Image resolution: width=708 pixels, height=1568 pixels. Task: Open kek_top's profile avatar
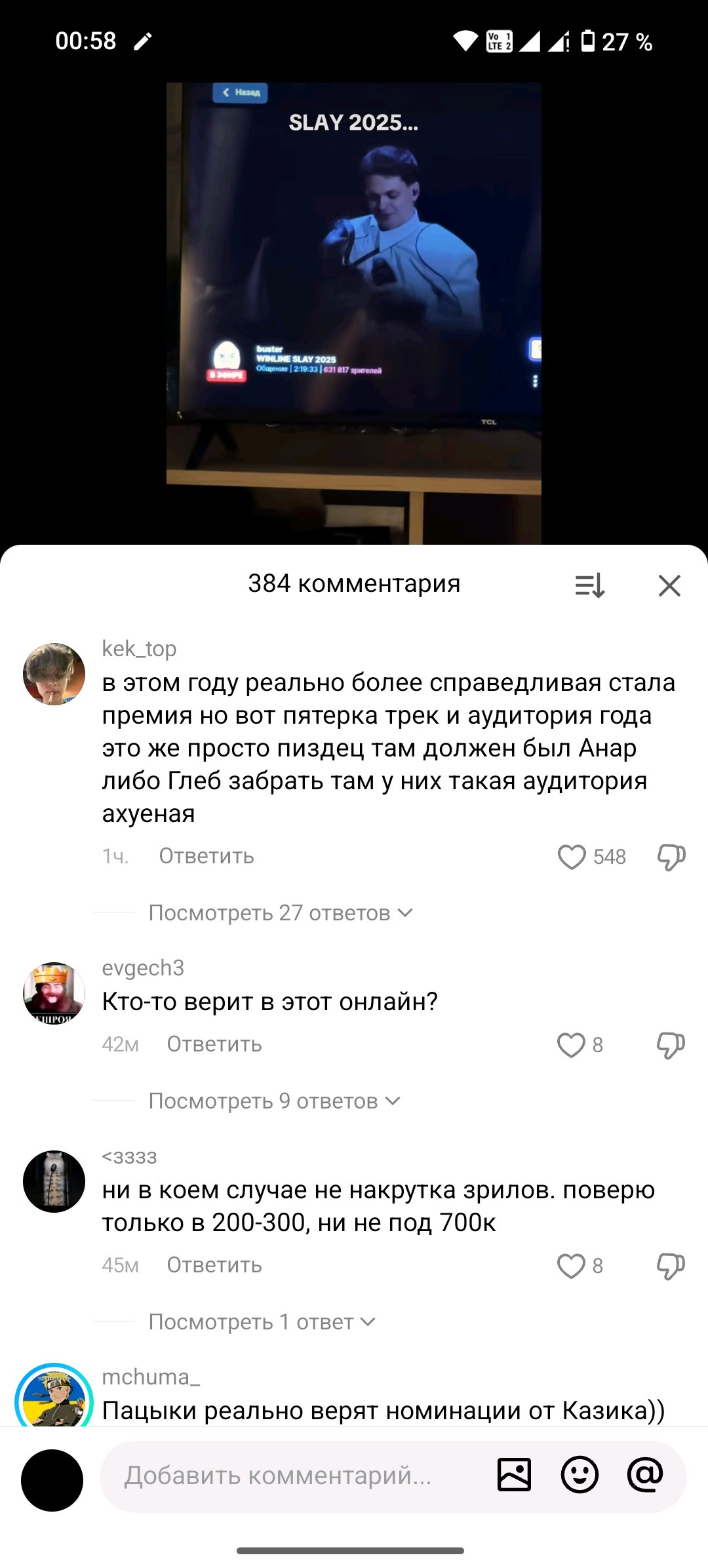(x=54, y=674)
